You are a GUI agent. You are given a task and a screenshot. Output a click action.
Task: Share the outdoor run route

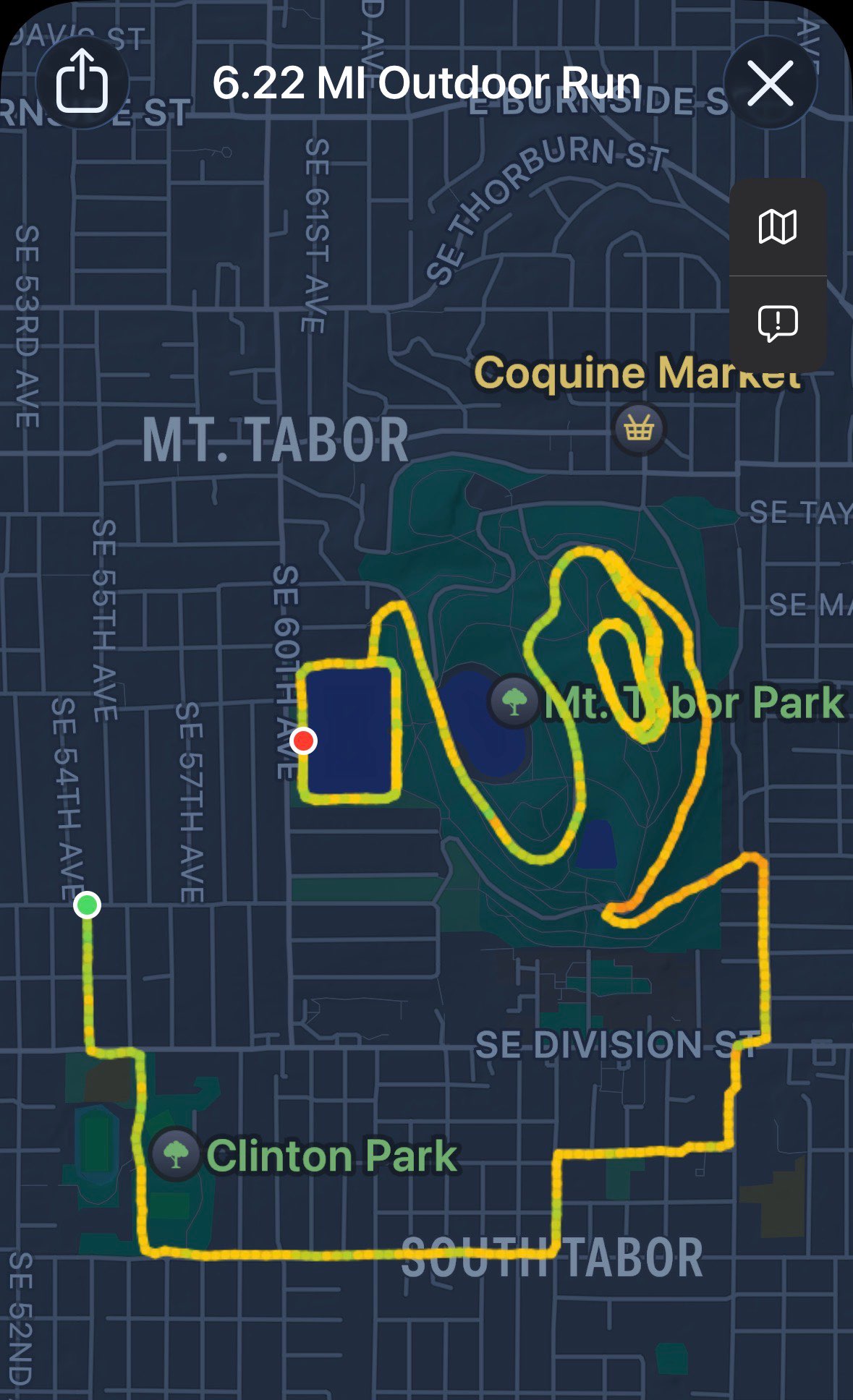tap(82, 82)
